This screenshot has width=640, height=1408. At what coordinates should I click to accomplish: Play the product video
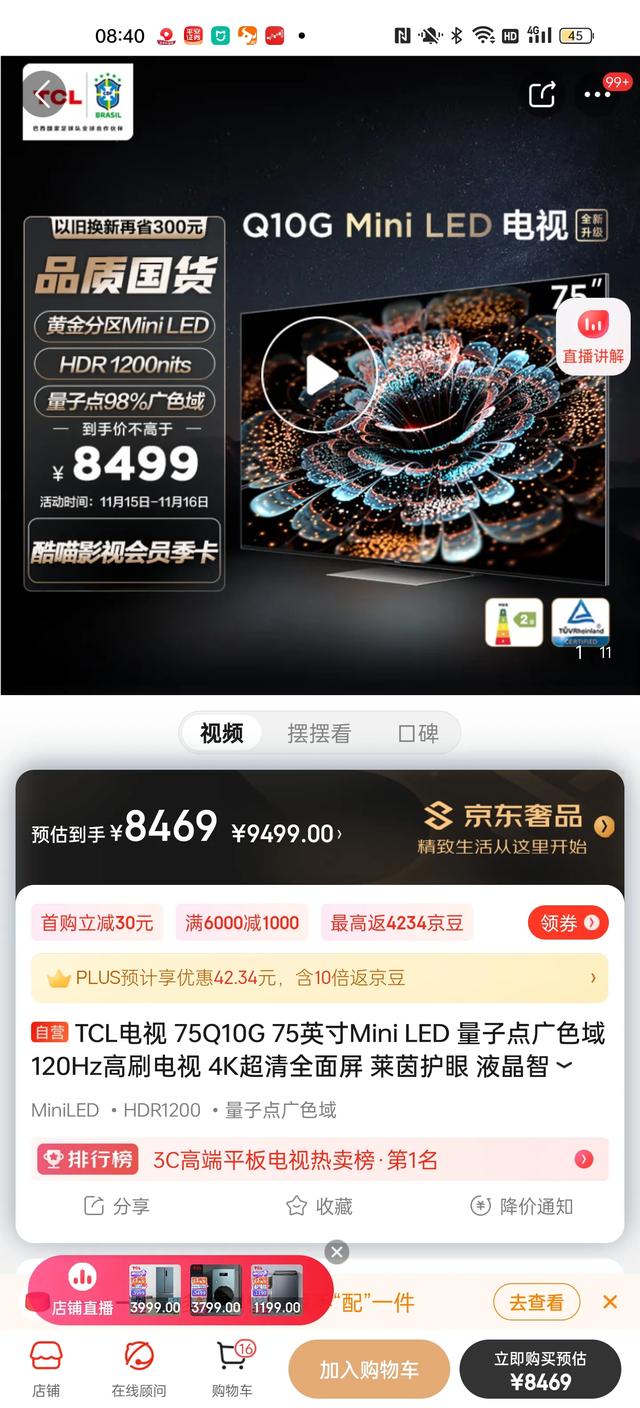[x=319, y=375]
